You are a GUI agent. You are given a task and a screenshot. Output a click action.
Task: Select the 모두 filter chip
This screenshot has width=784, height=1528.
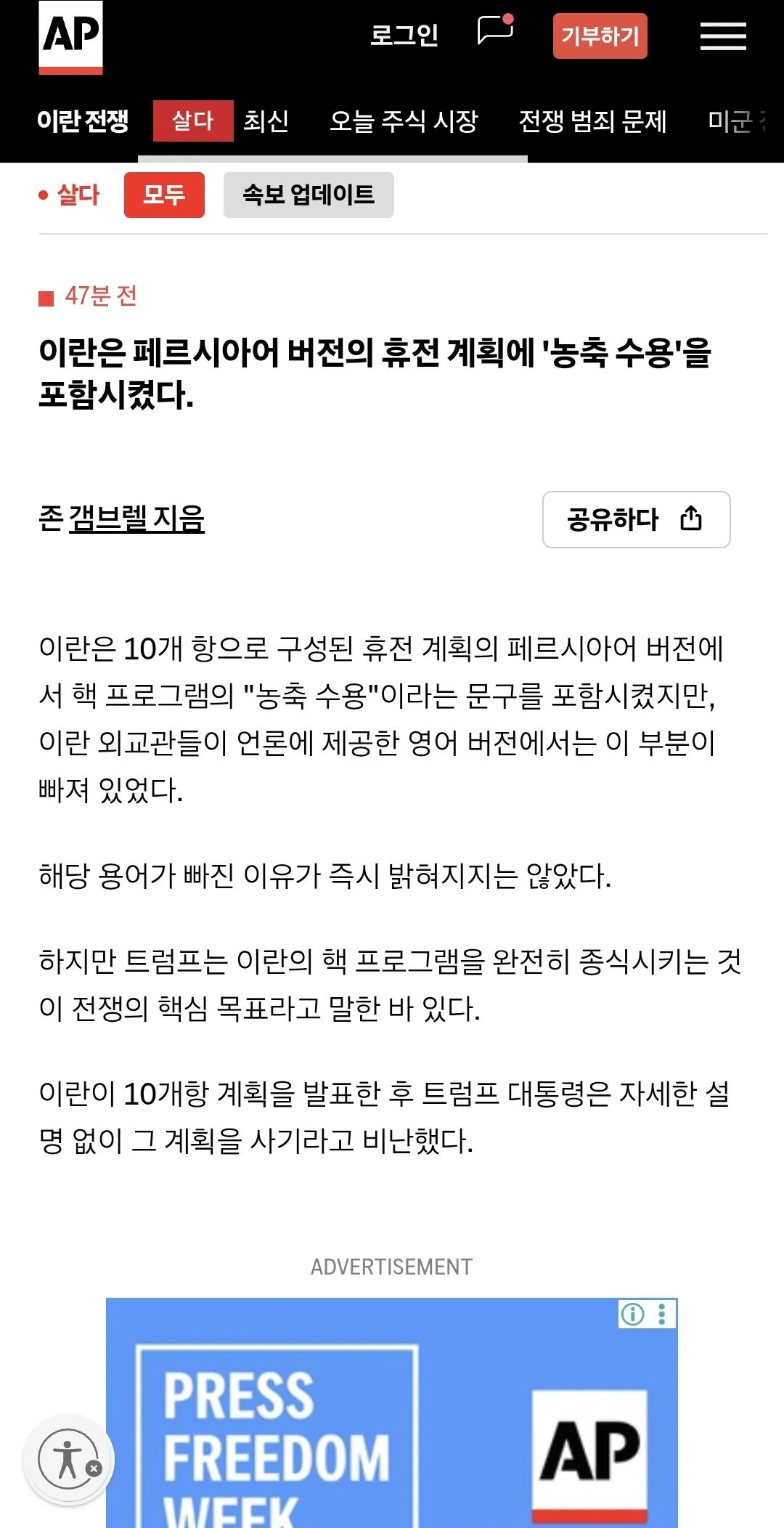[x=164, y=195]
